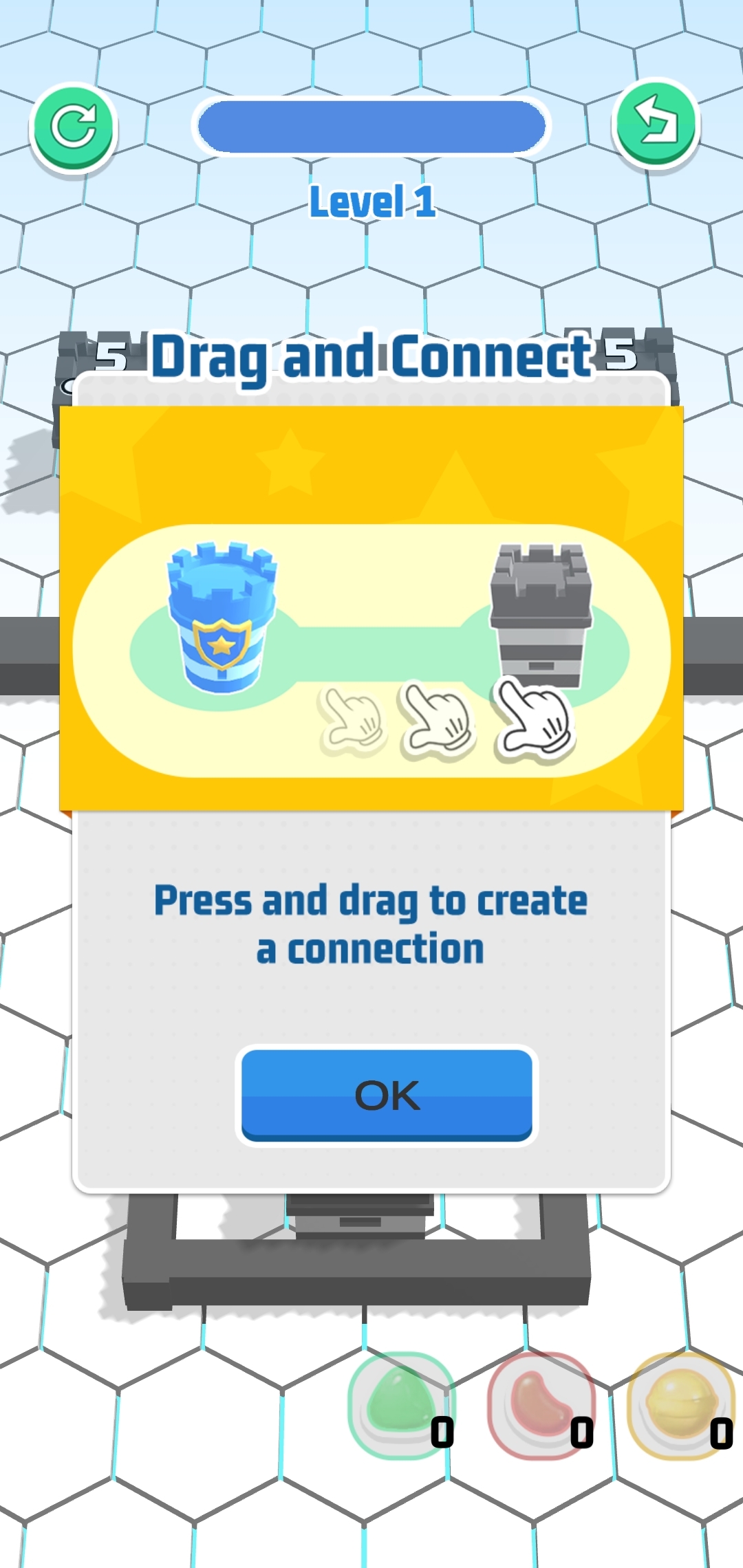Tap OK to dismiss the tutorial

387,1095
